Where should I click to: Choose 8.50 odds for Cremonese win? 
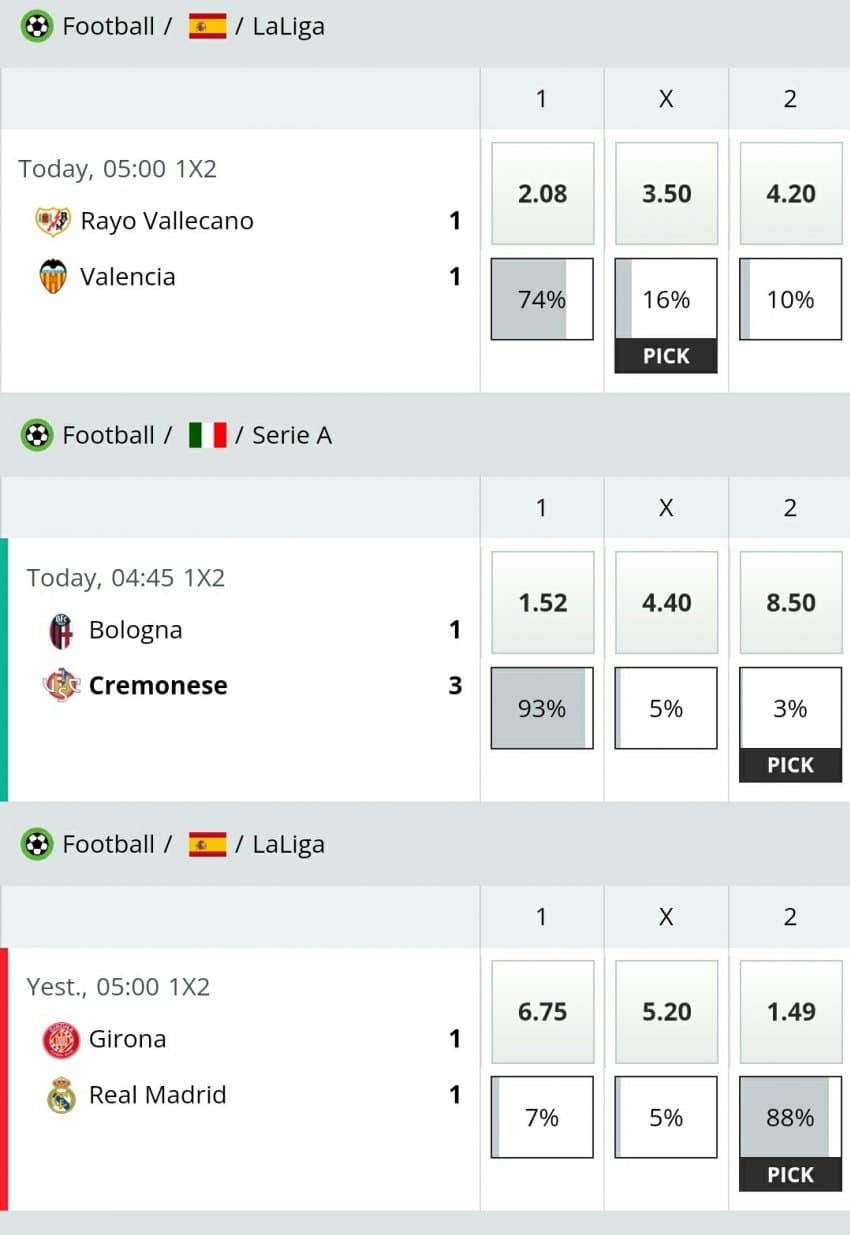pos(790,603)
